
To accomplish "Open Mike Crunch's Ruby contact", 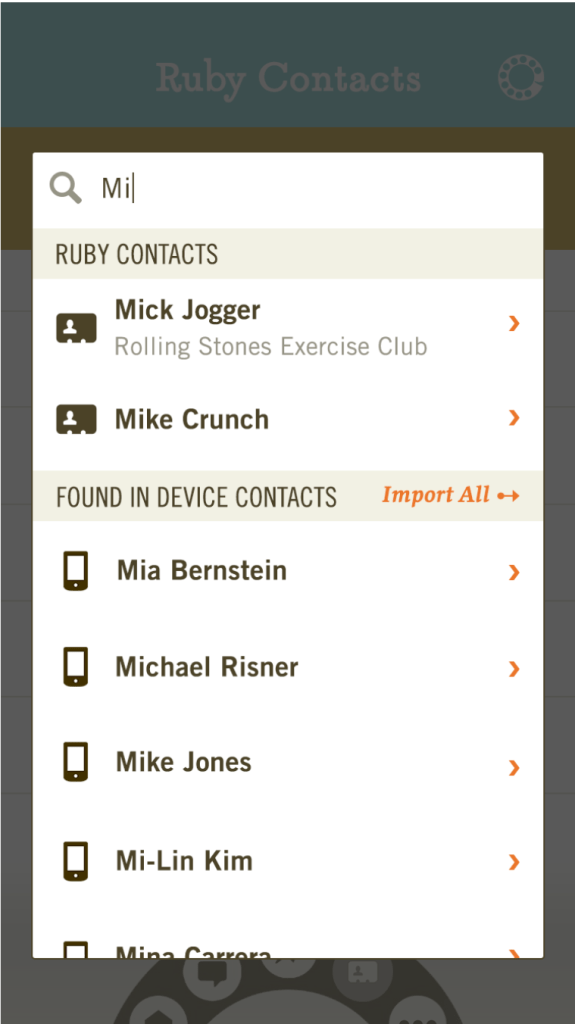I will pos(288,419).
